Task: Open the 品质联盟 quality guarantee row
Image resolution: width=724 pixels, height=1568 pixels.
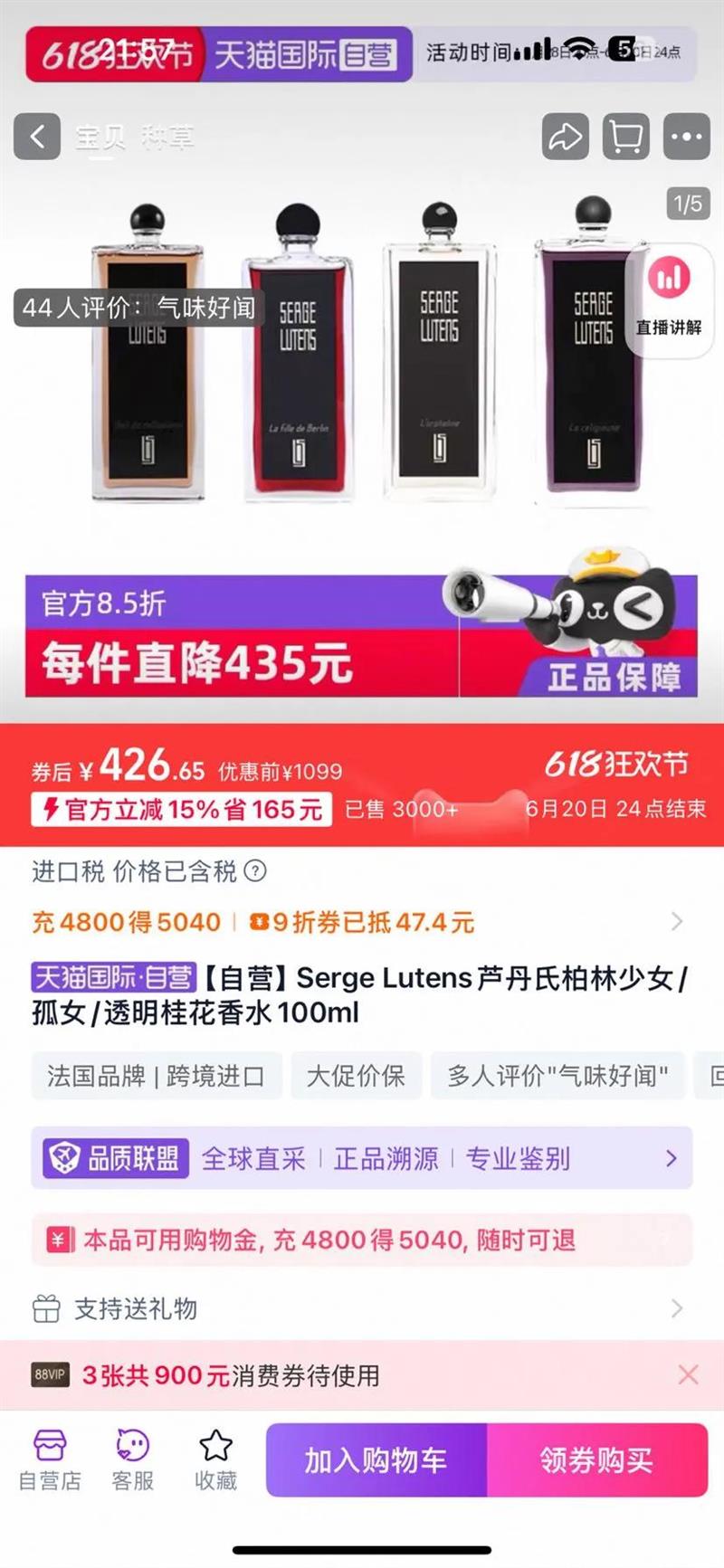Action: [x=362, y=1158]
